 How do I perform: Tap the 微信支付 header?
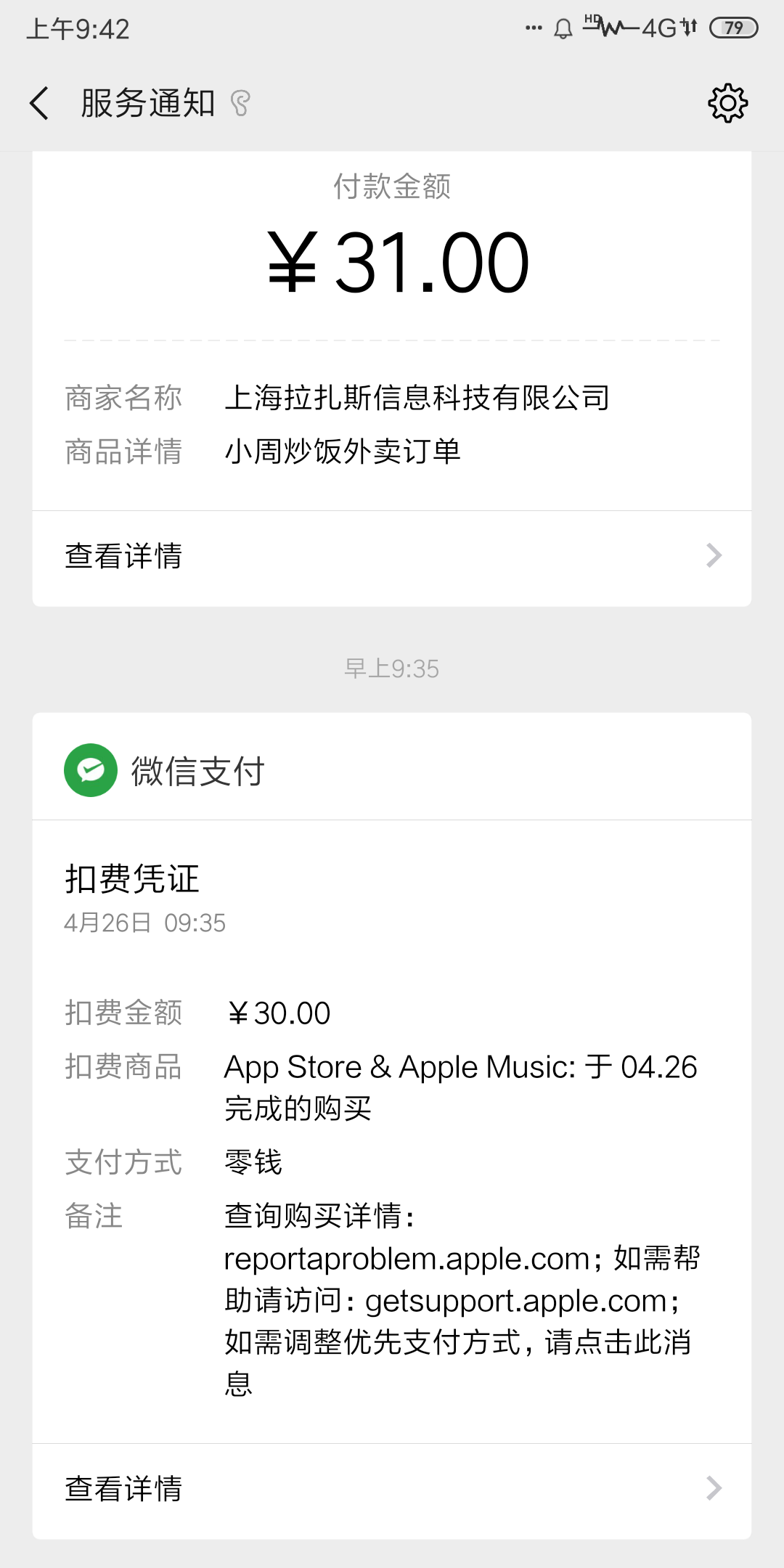(x=392, y=768)
